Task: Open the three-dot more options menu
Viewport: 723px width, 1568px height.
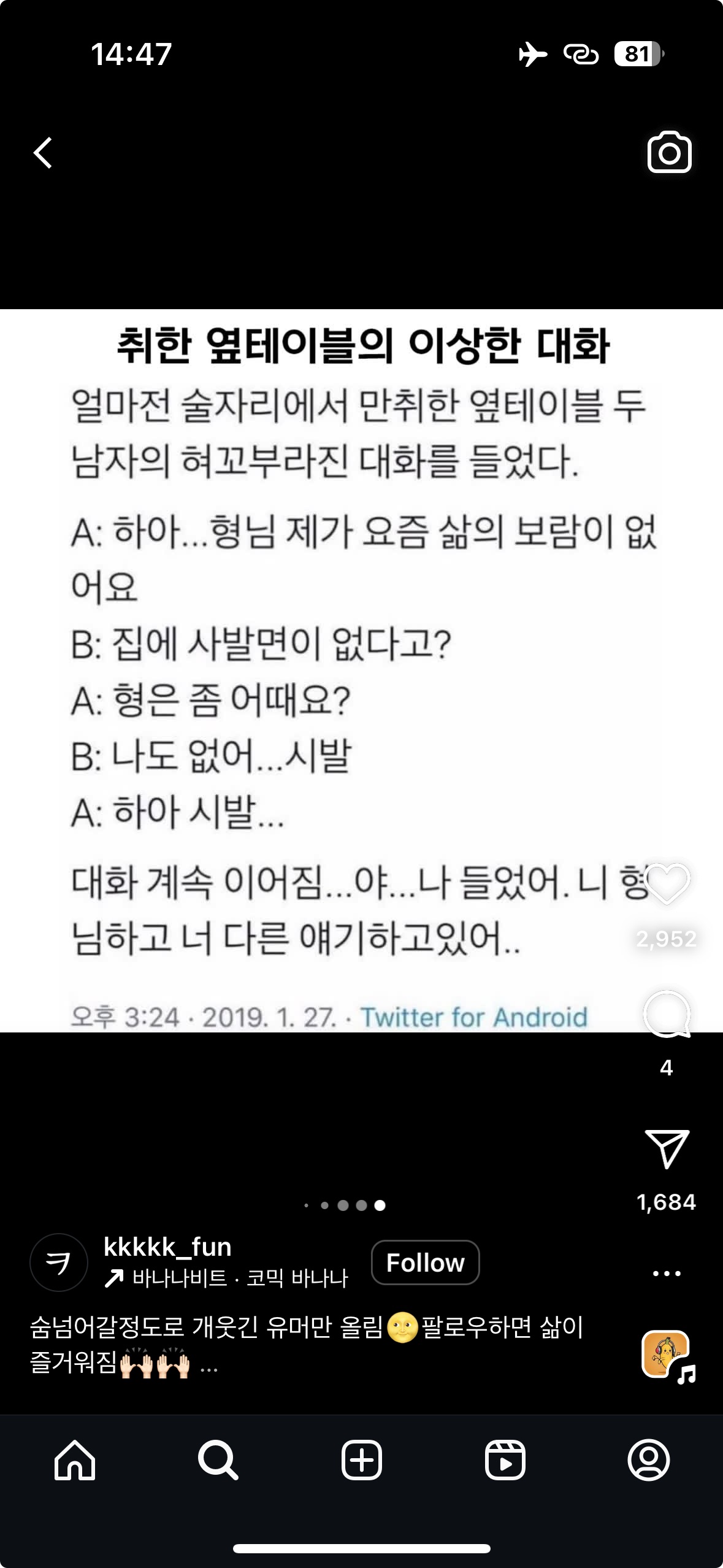Action: coord(667,1274)
